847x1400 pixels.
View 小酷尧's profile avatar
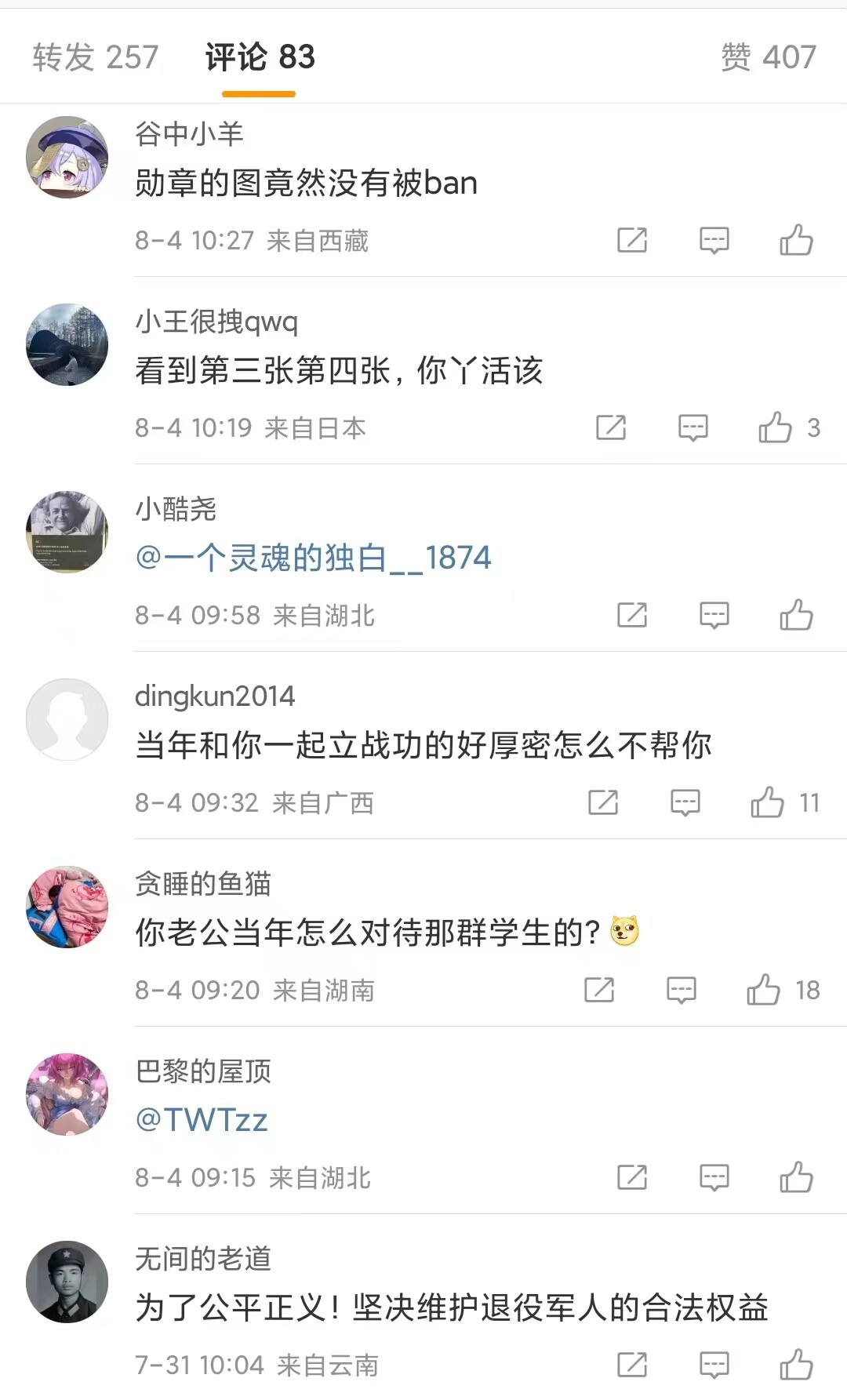tap(67, 532)
